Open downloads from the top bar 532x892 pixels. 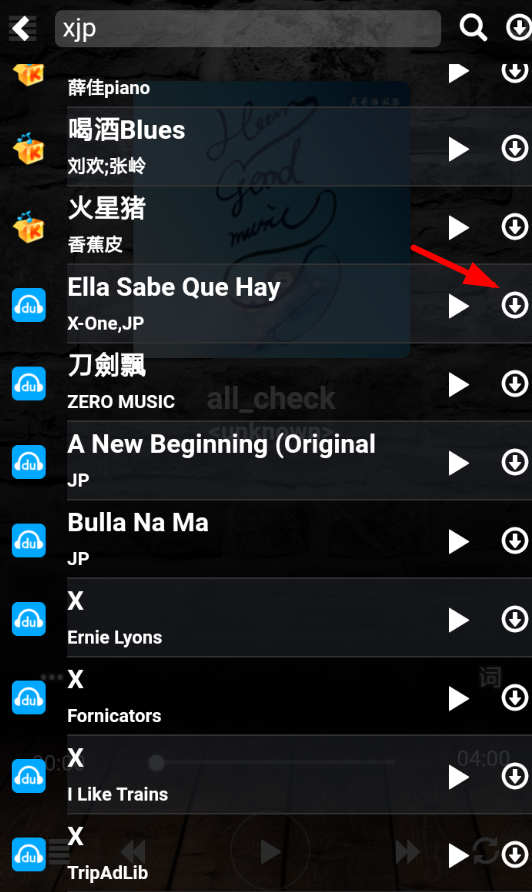coord(518,28)
